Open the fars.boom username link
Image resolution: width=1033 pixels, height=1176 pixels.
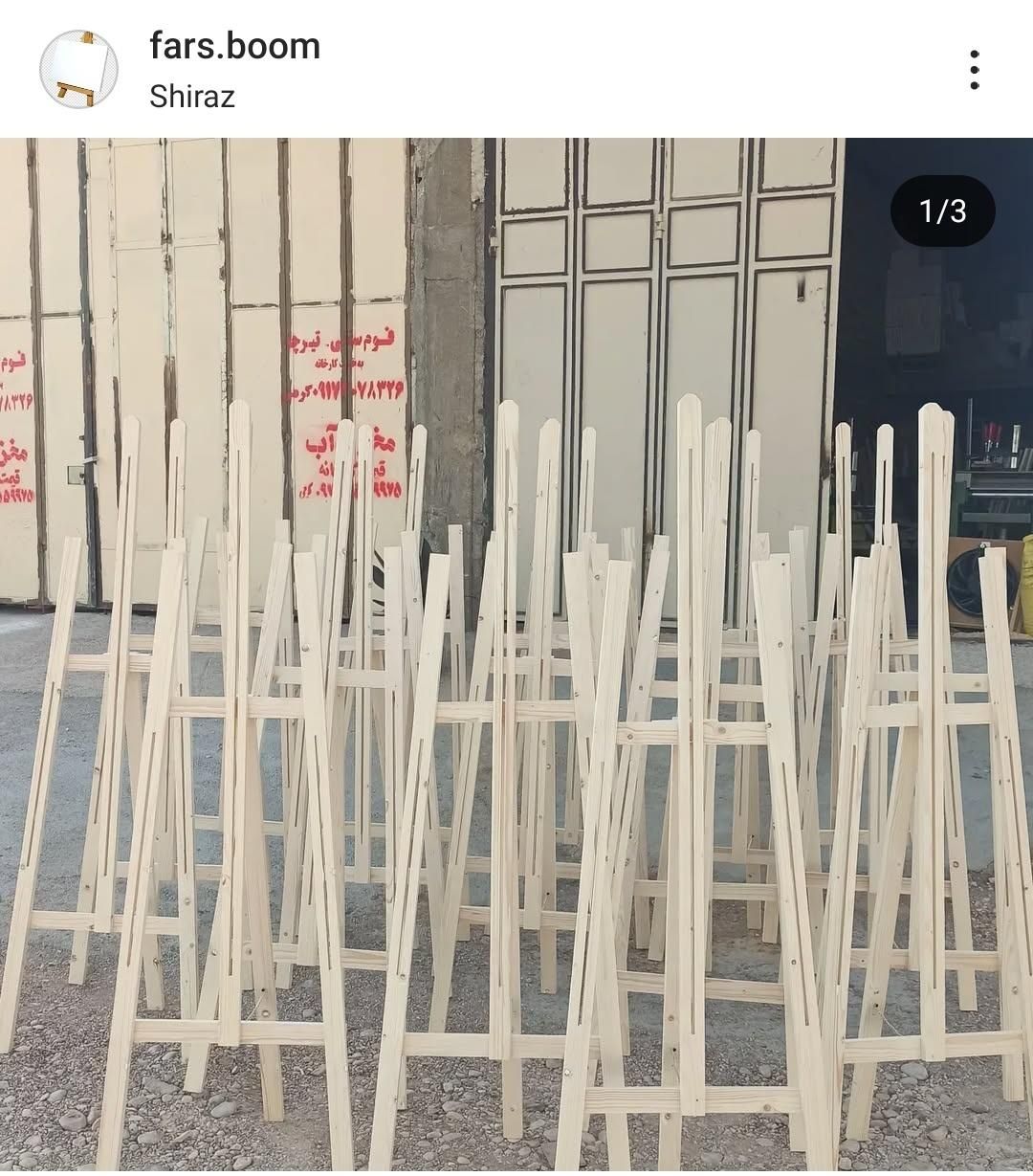click(234, 46)
